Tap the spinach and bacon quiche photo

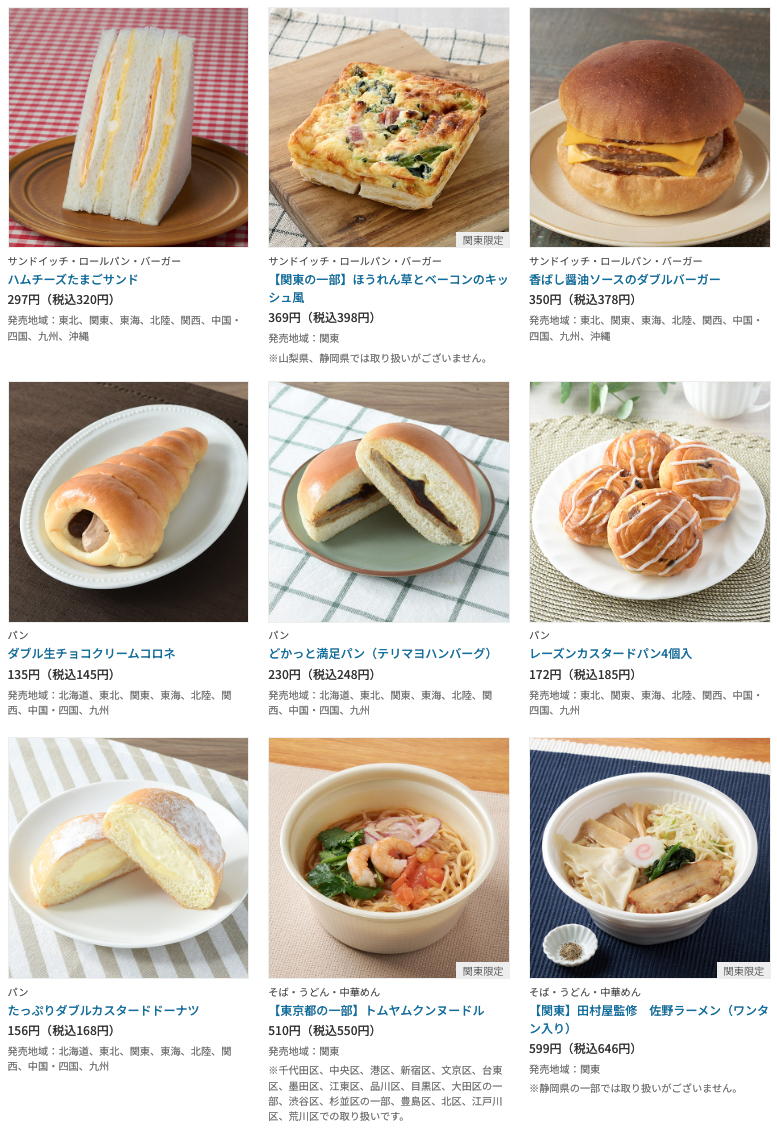click(388, 127)
